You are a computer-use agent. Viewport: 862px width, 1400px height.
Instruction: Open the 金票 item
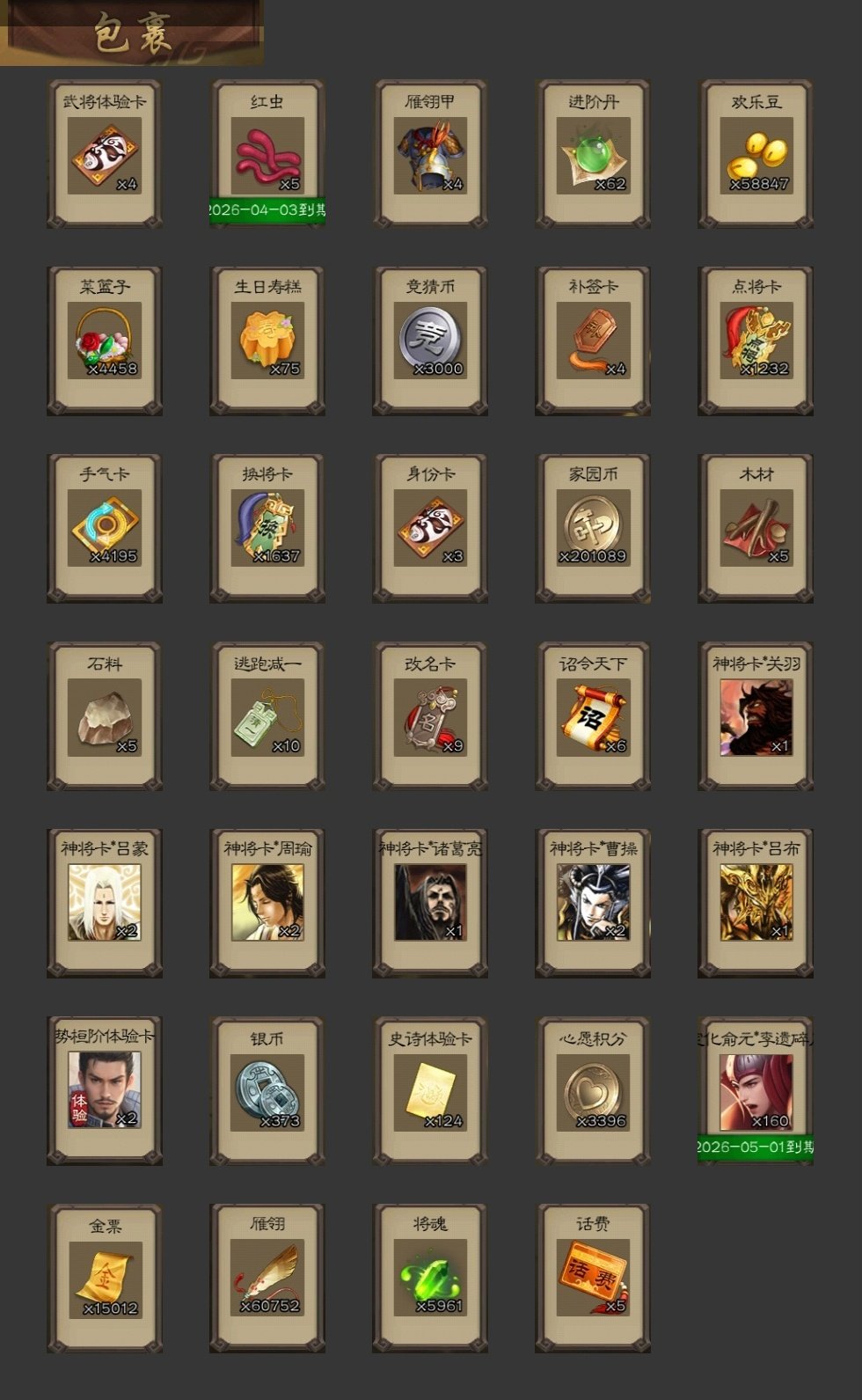pyautogui.click(x=105, y=1279)
